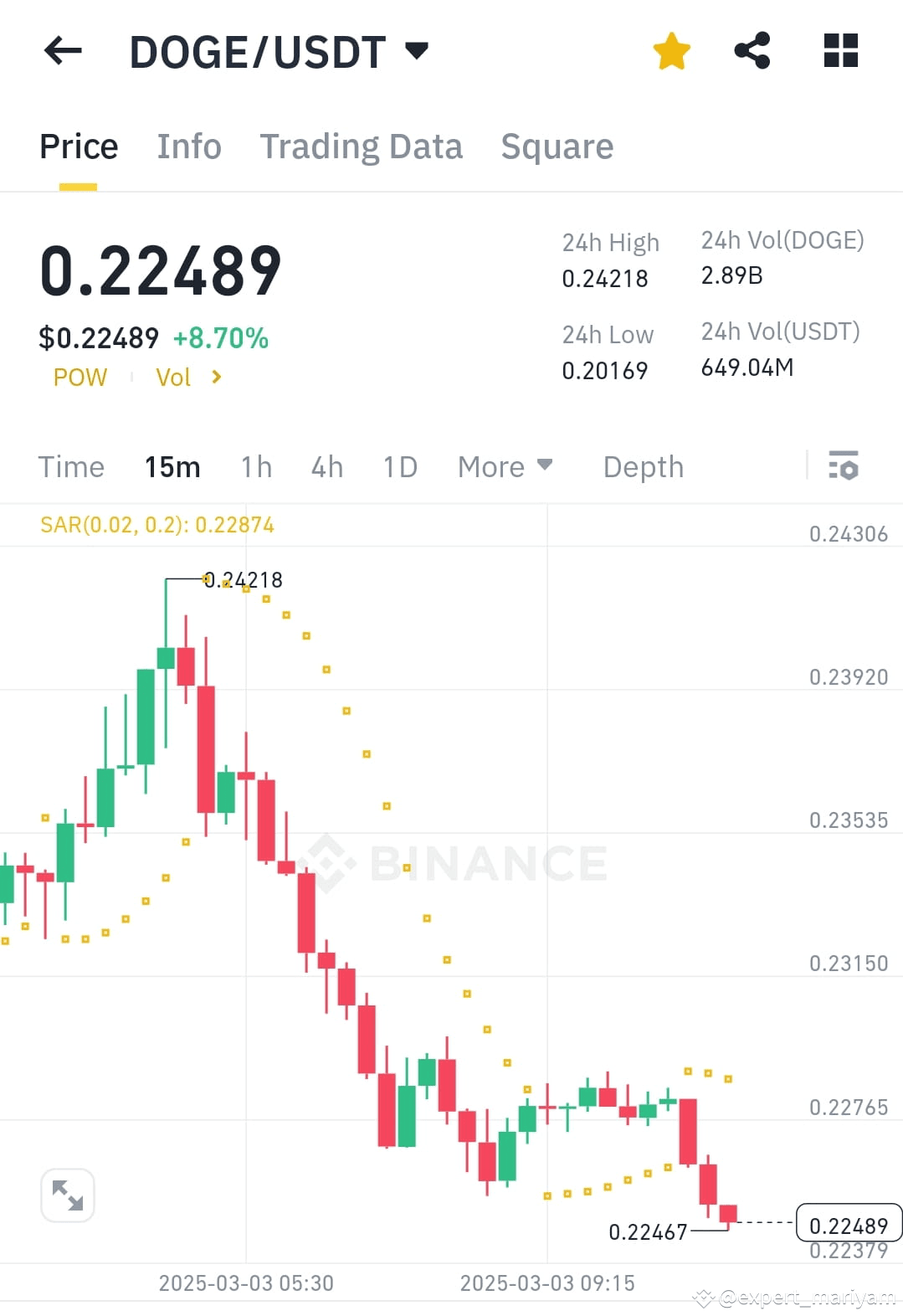Screen dimensions: 903x1316
Task: Open the trading layout grid icon
Action: [839, 51]
